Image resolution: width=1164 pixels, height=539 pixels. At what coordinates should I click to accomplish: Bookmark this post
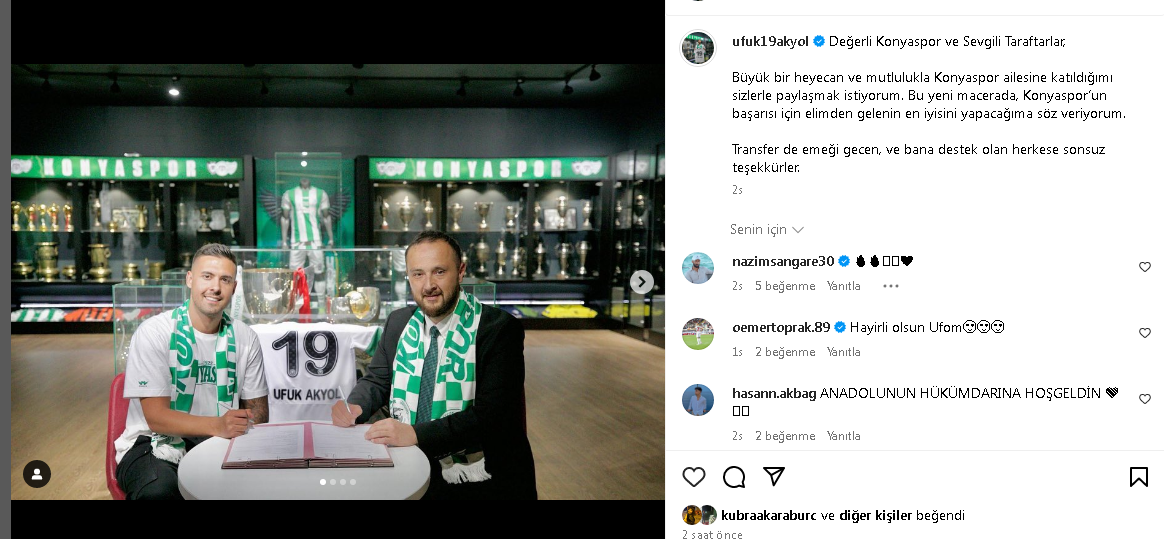(x=1138, y=477)
